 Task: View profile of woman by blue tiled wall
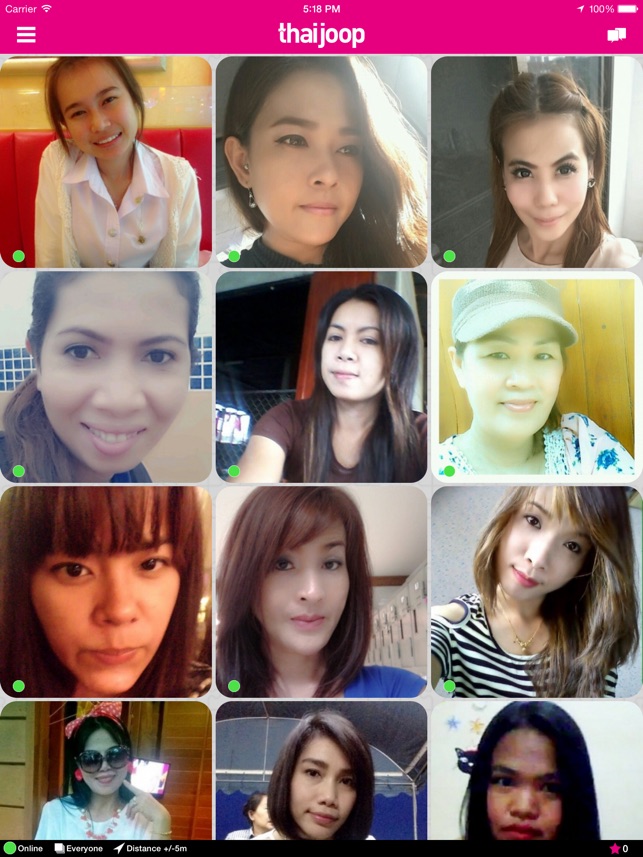(x=106, y=377)
